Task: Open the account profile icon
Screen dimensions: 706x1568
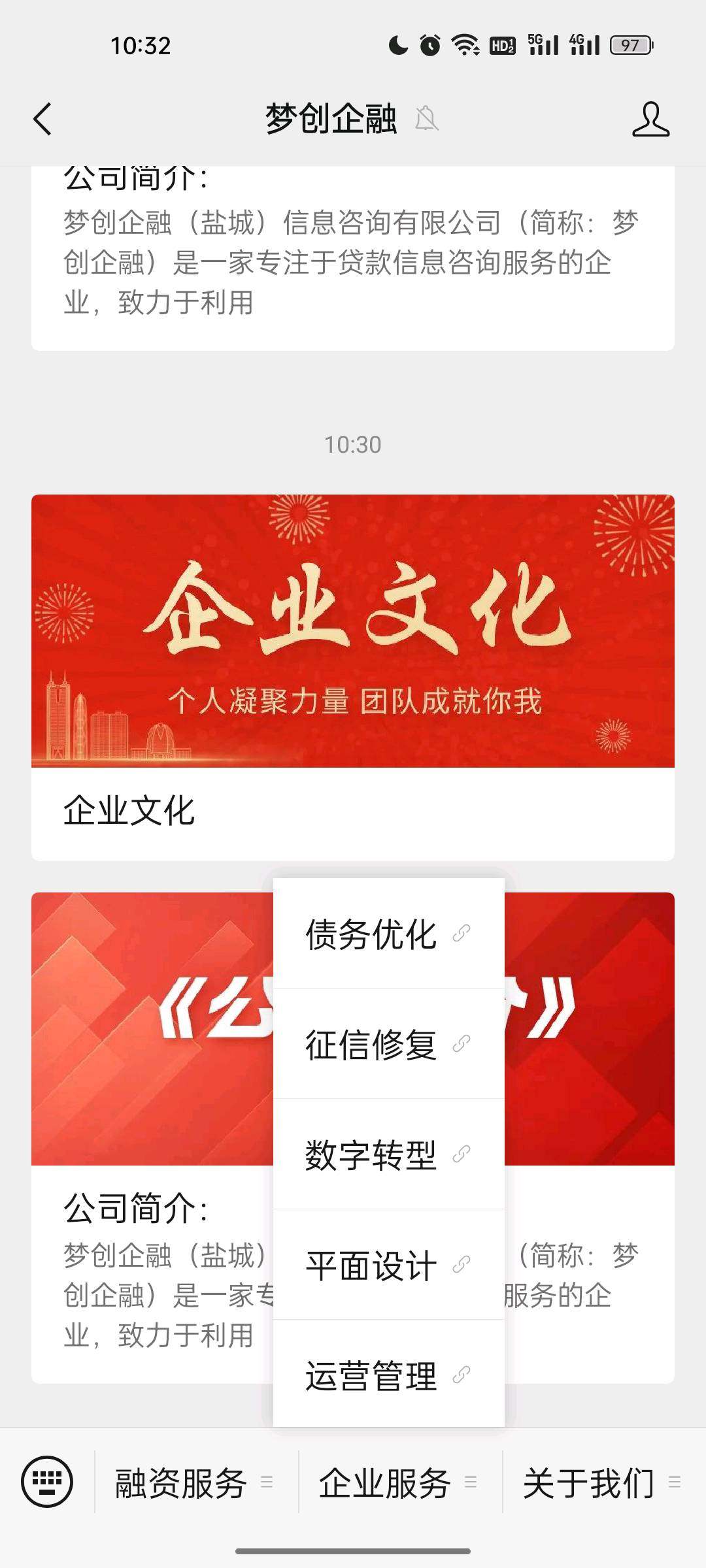Action: point(650,120)
